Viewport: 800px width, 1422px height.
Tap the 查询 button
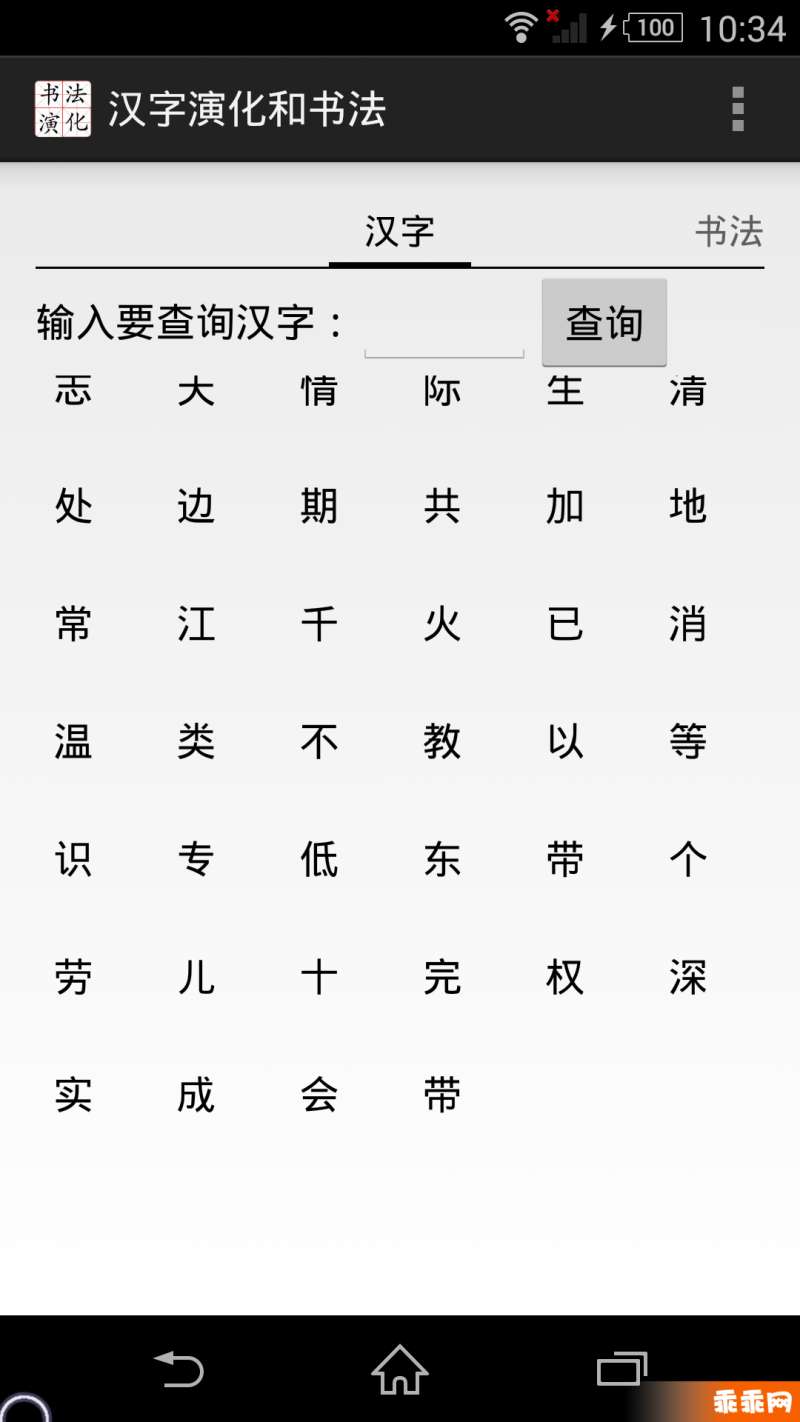click(604, 323)
